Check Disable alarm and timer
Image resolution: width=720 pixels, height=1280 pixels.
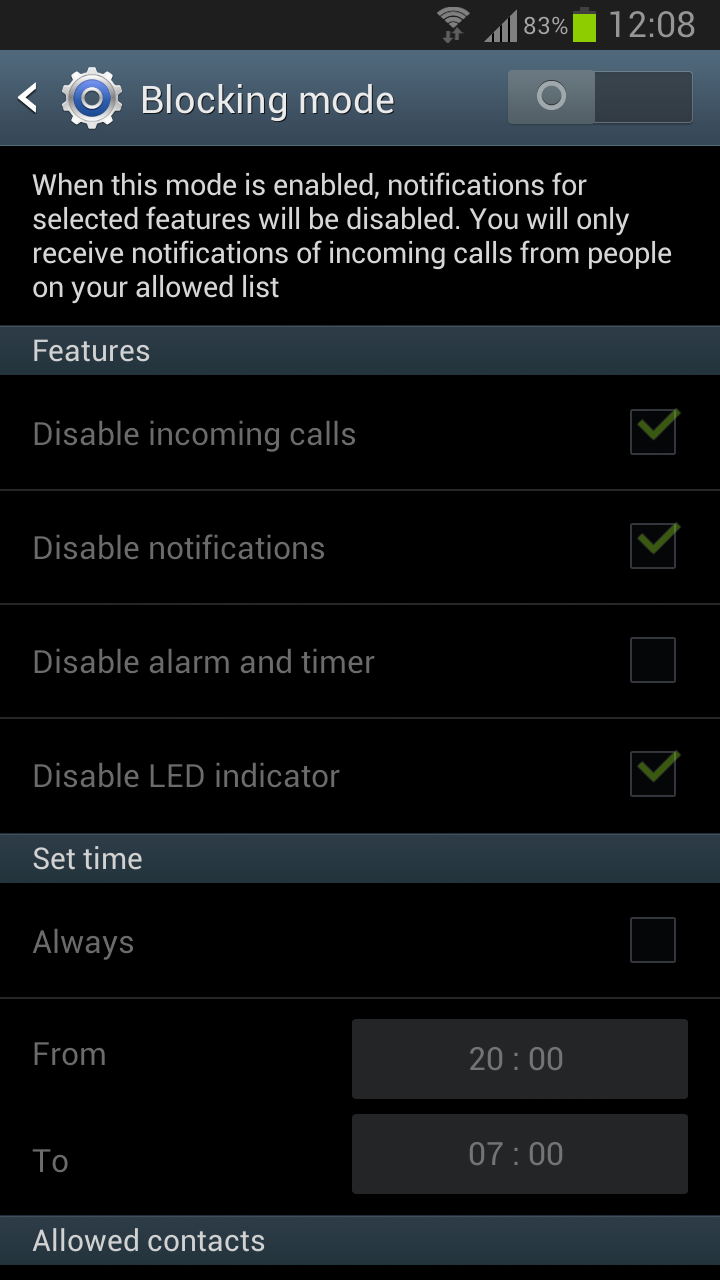(653, 660)
